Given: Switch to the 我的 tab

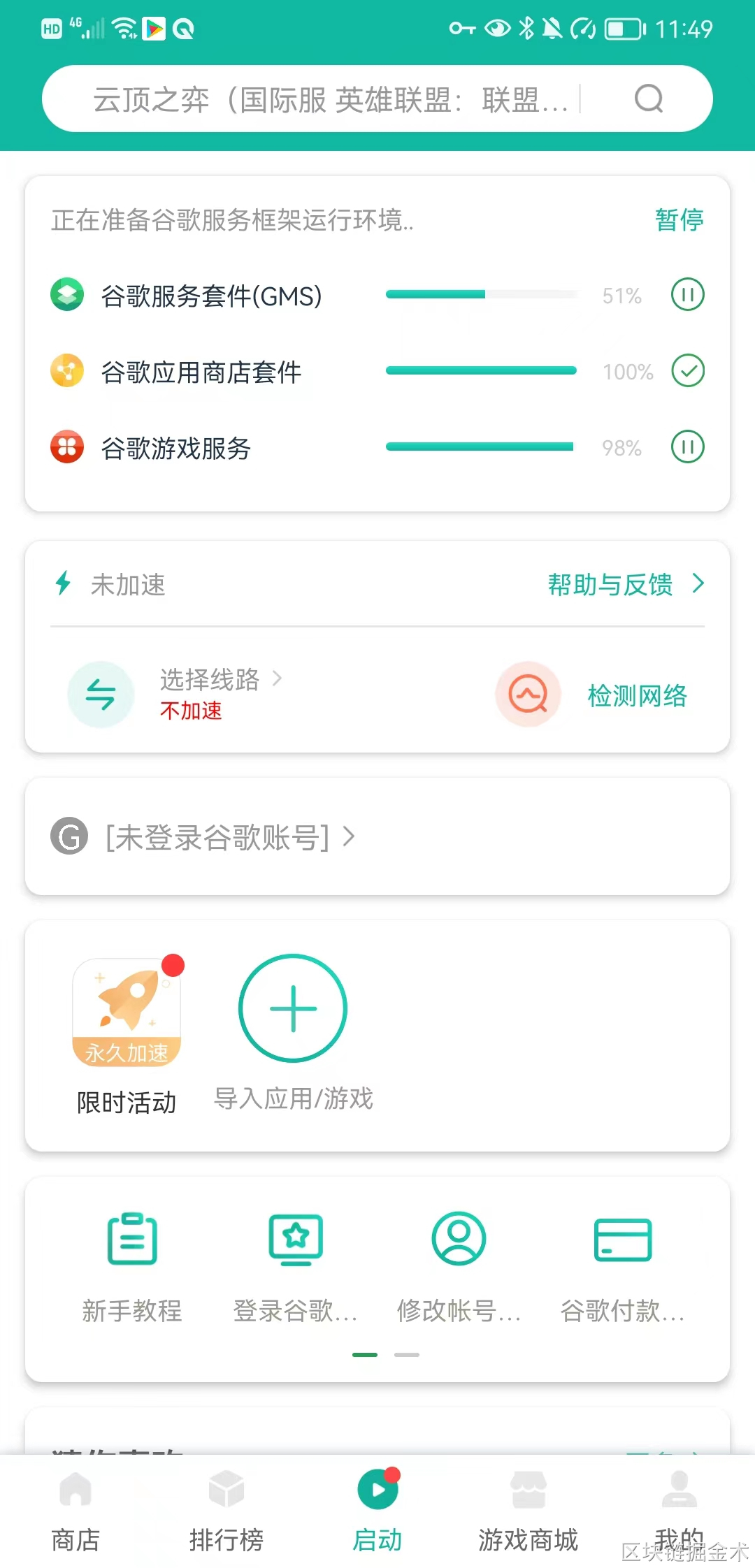Looking at the screenshot, I should pyautogui.click(x=679, y=1511).
